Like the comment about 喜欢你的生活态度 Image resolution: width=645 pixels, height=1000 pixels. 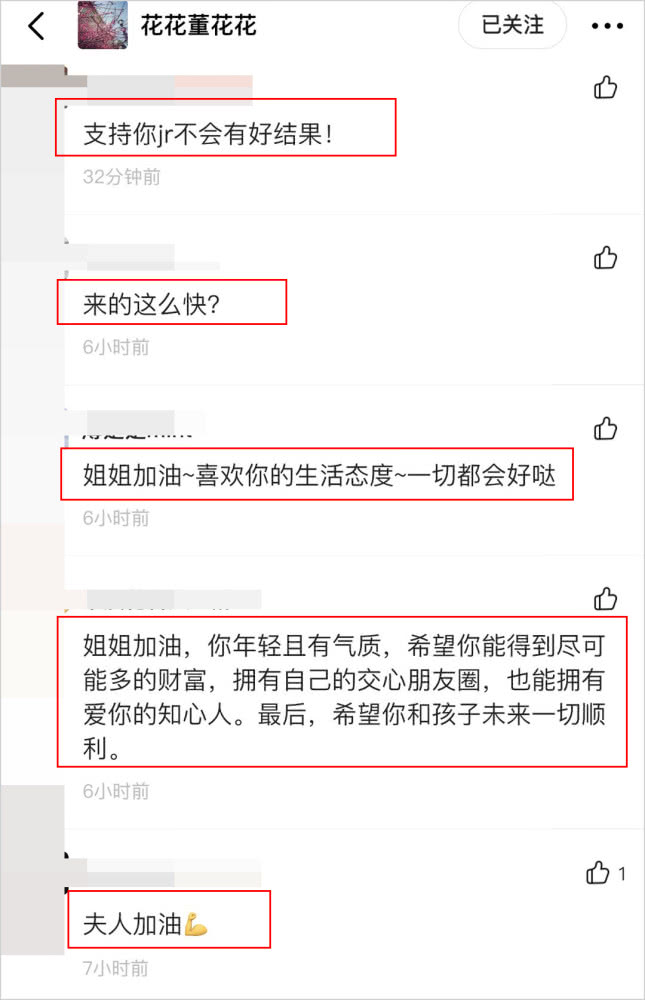pyautogui.click(x=605, y=429)
